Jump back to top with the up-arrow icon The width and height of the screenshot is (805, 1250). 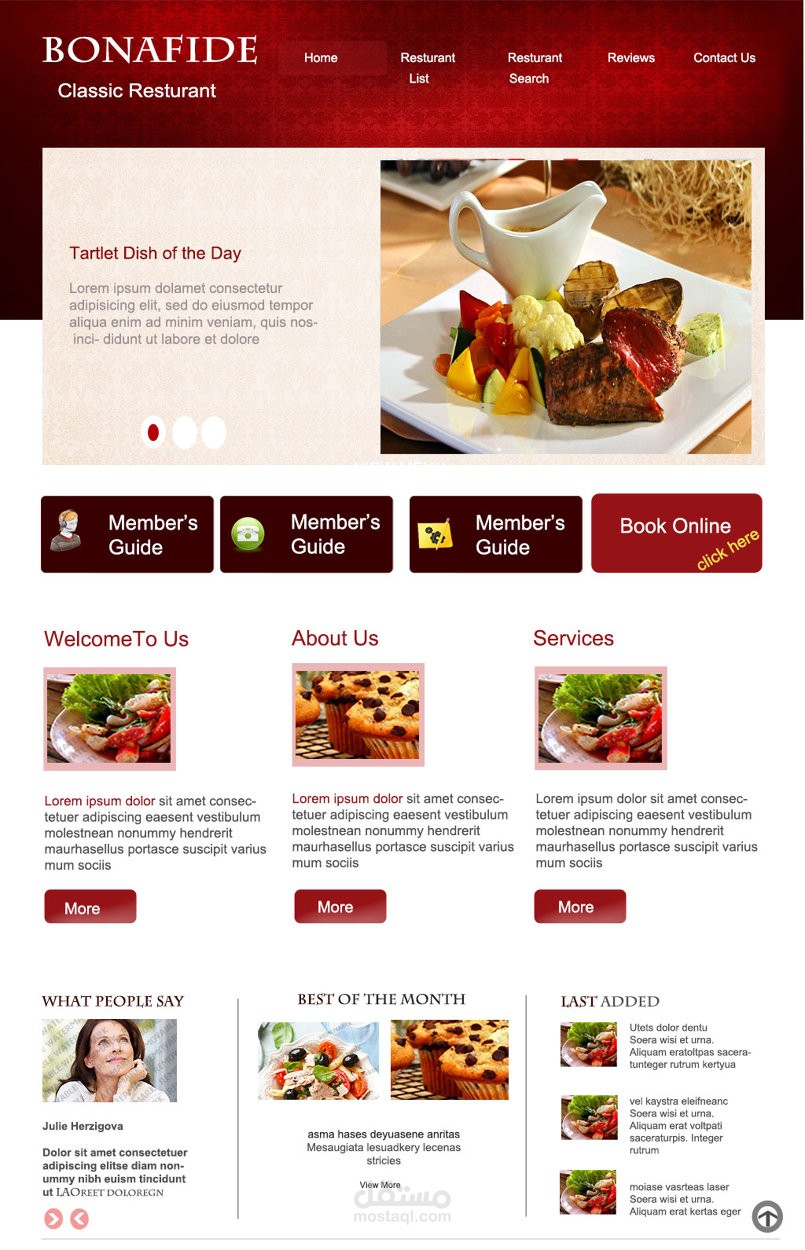coord(767,1216)
